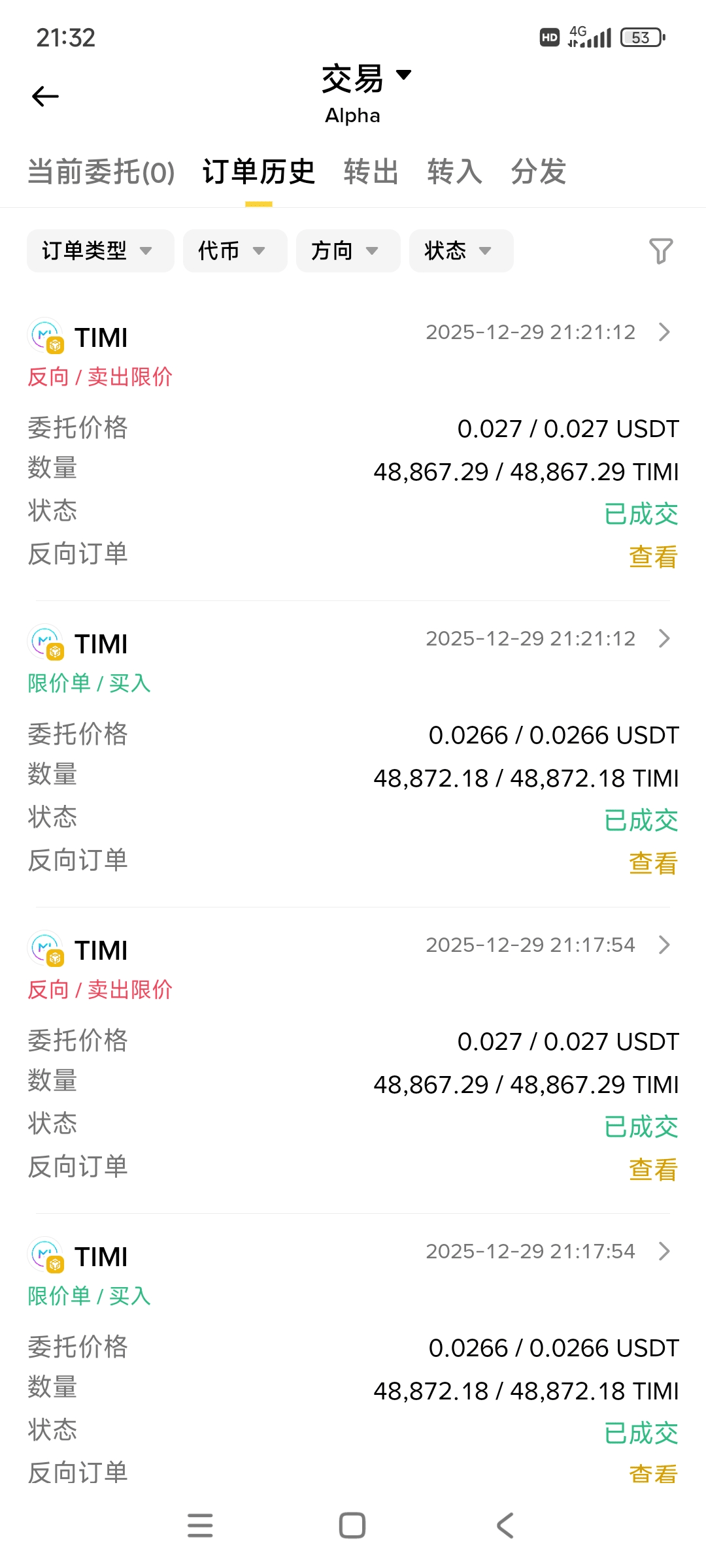
Task: Open the 21:21:12 TIMI 卖出限价 order details
Action: [664, 333]
